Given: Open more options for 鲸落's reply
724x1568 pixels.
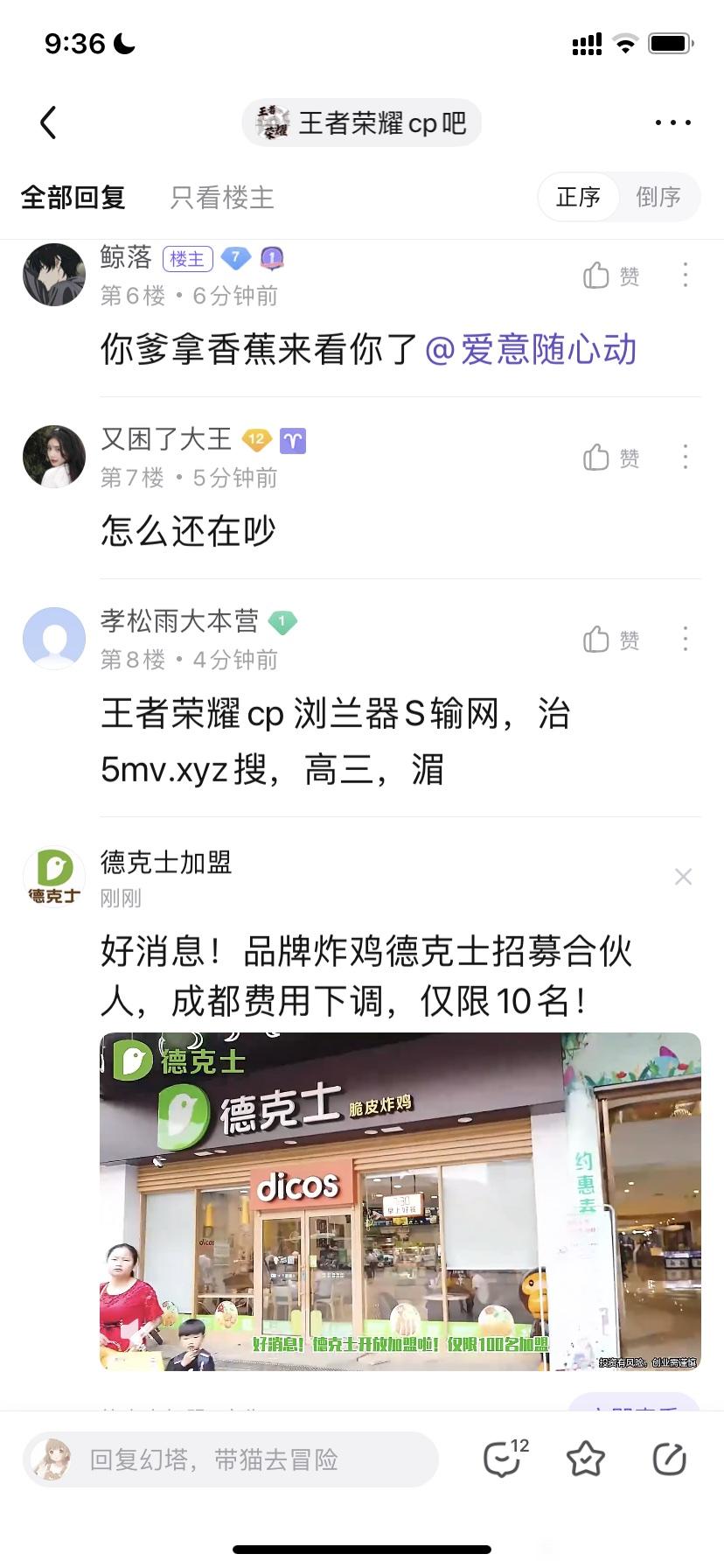Looking at the screenshot, I should (x=686, y=276).
